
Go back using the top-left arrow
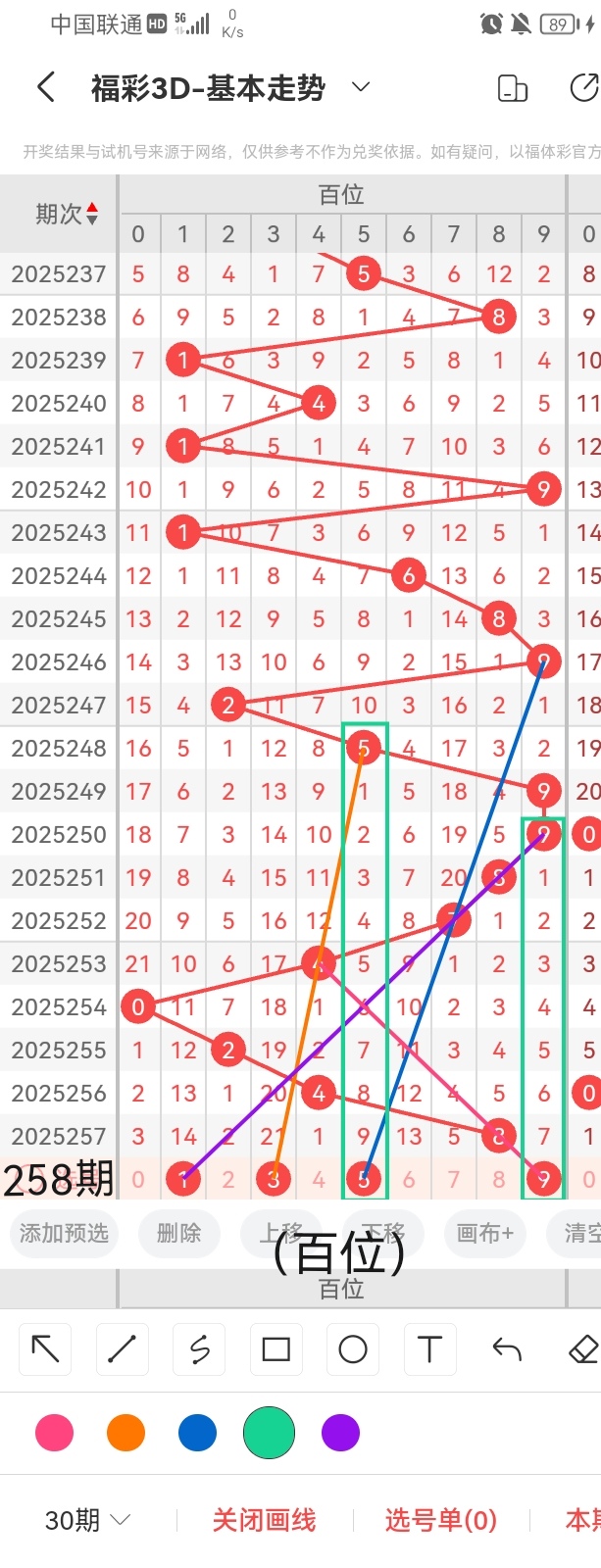pyautogui.click(x=45, y=88)
